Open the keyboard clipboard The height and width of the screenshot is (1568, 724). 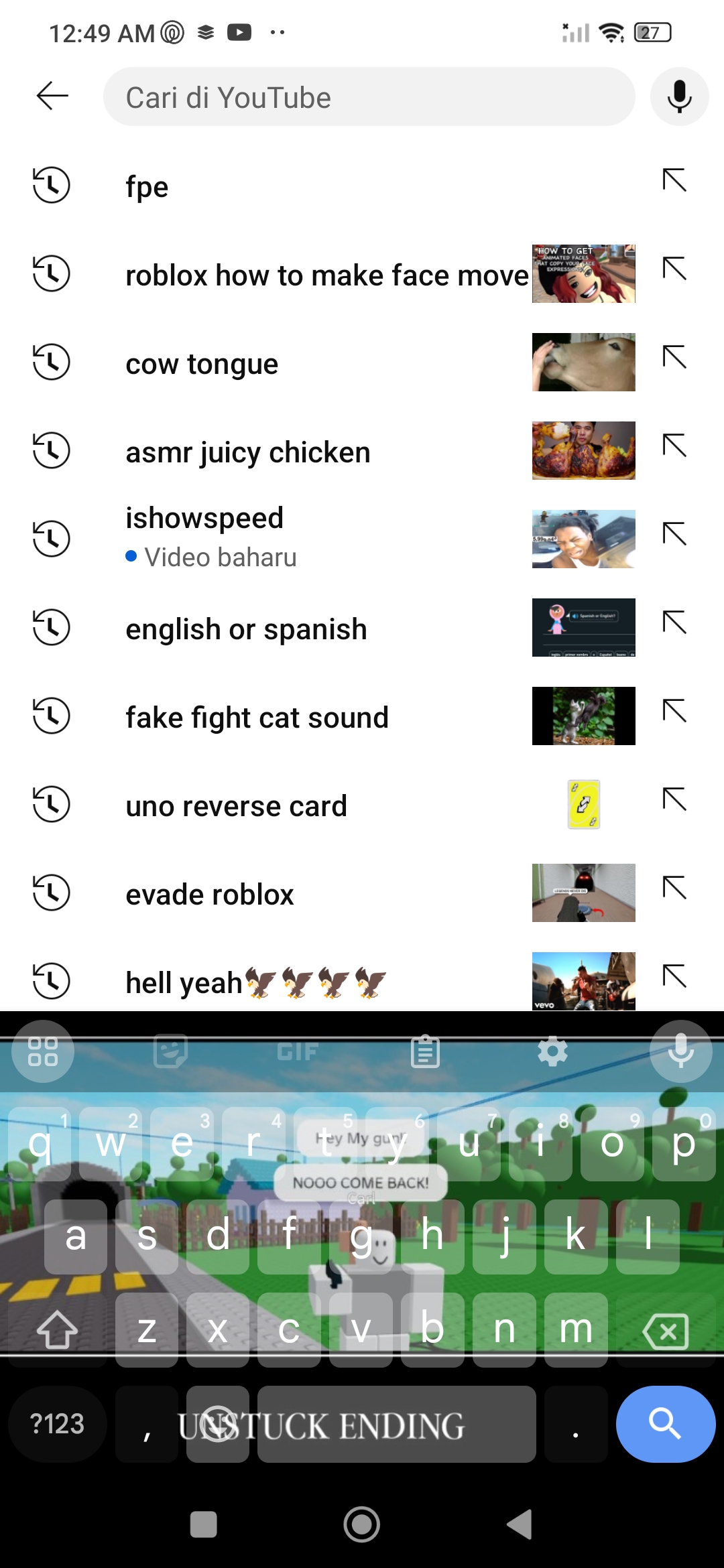425,1052
